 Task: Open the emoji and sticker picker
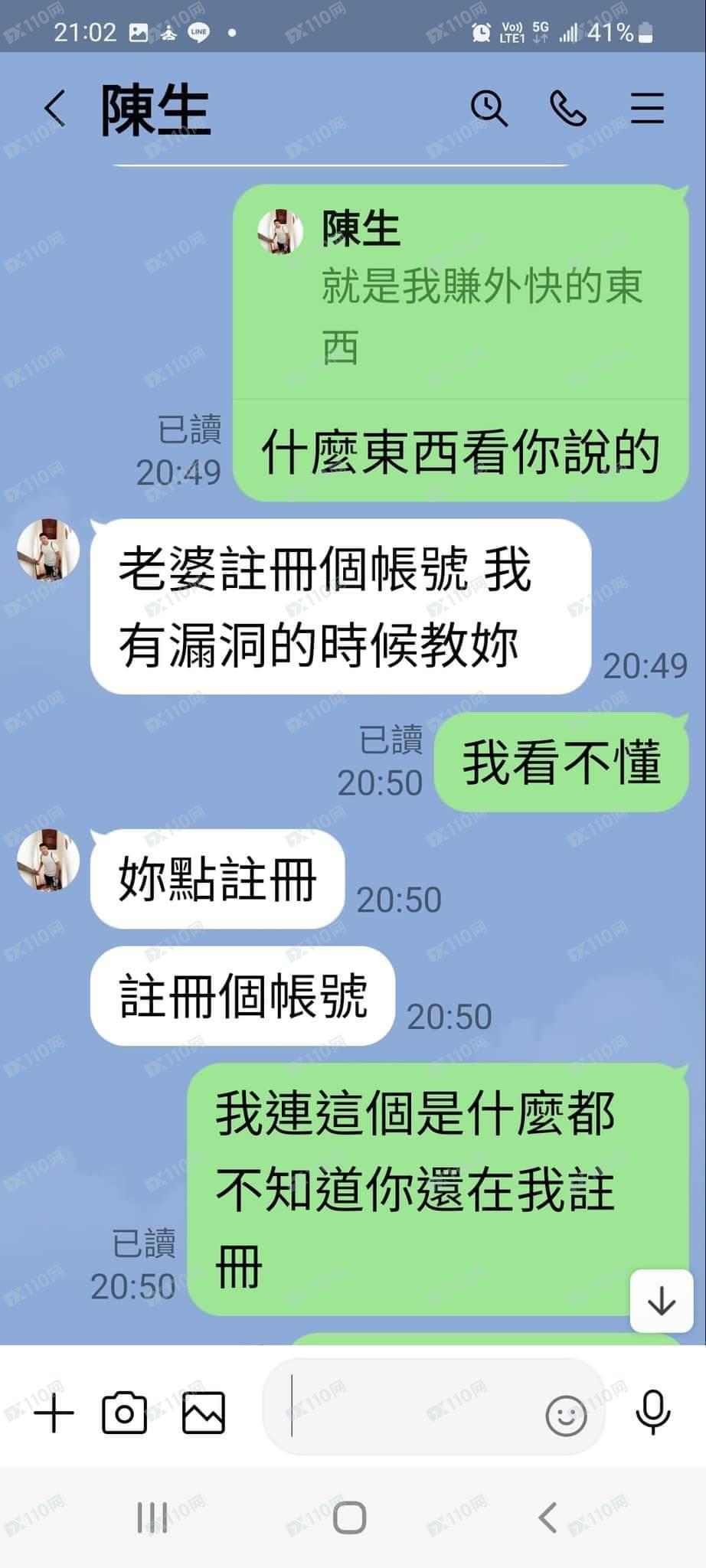click(566, 1415)
